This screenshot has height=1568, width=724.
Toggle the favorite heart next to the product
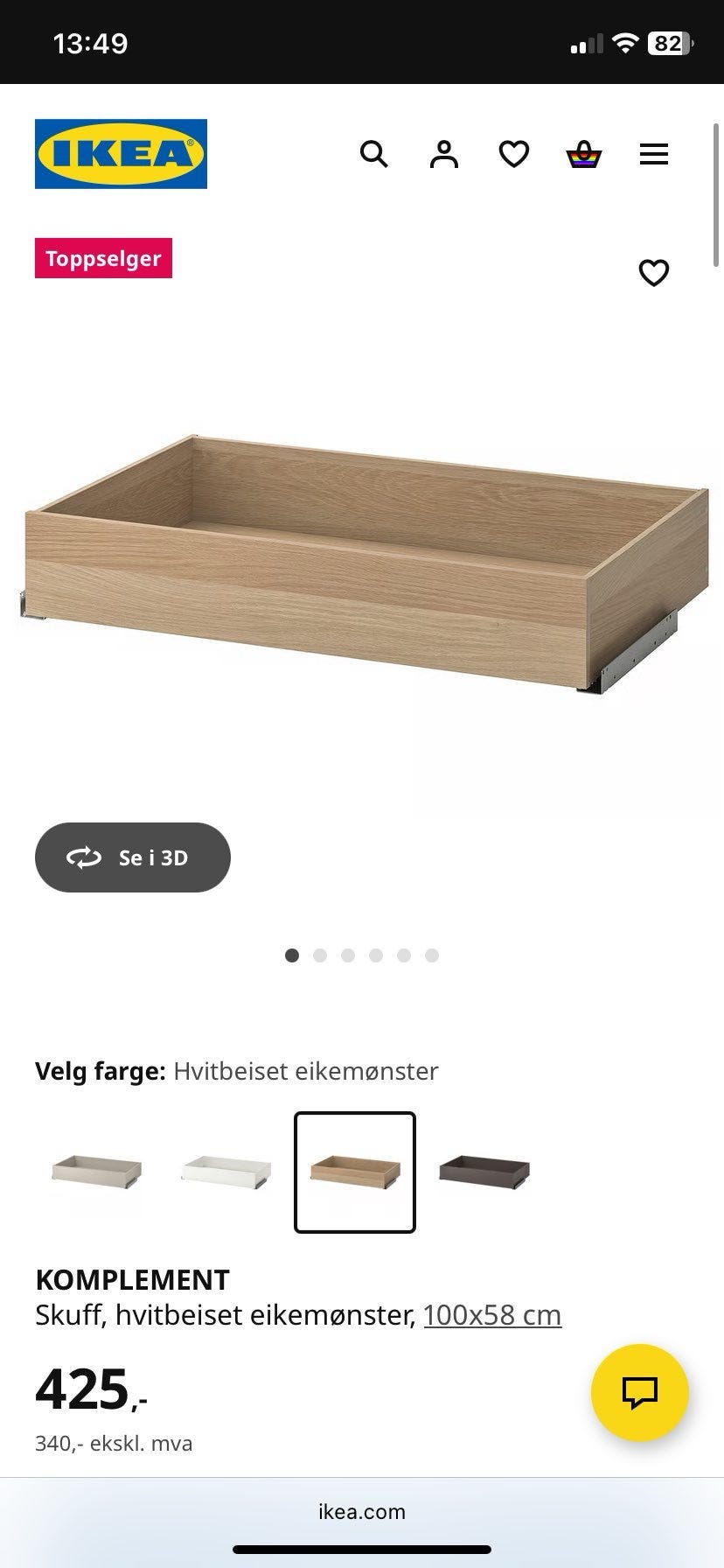click(x=654, y=273)
